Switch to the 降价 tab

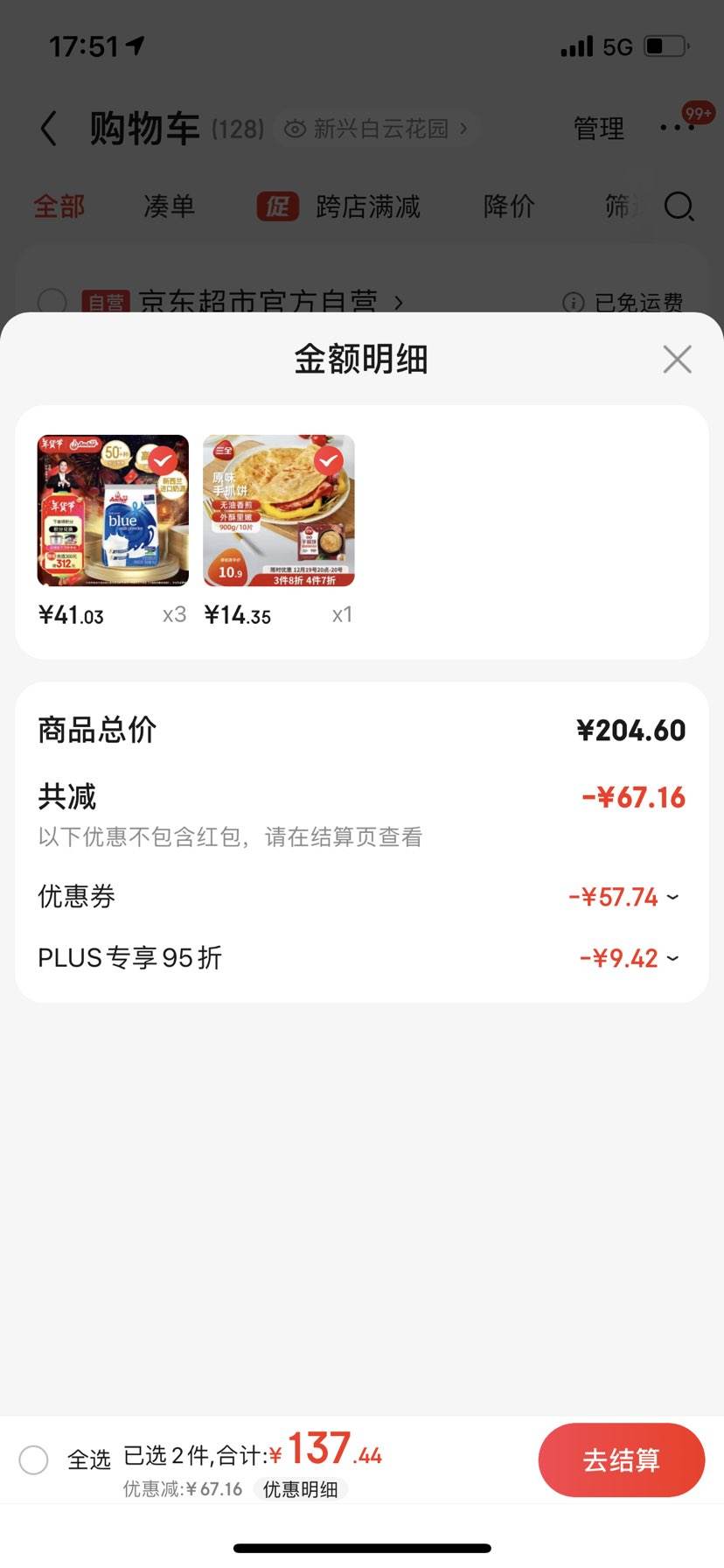tap(507, 207)
